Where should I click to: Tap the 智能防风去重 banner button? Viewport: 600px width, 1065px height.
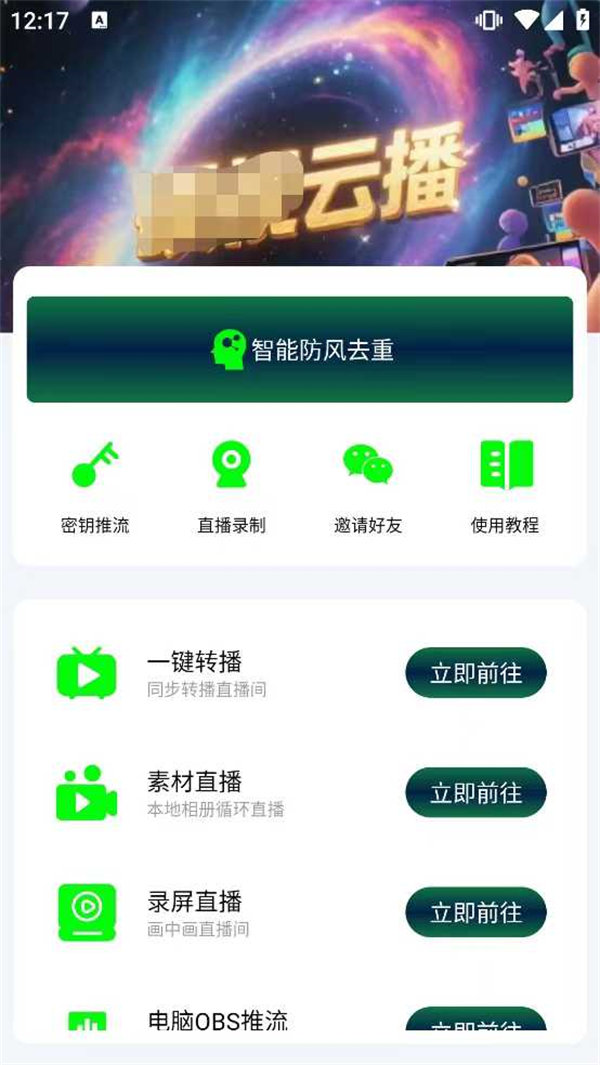click(300, 350)
